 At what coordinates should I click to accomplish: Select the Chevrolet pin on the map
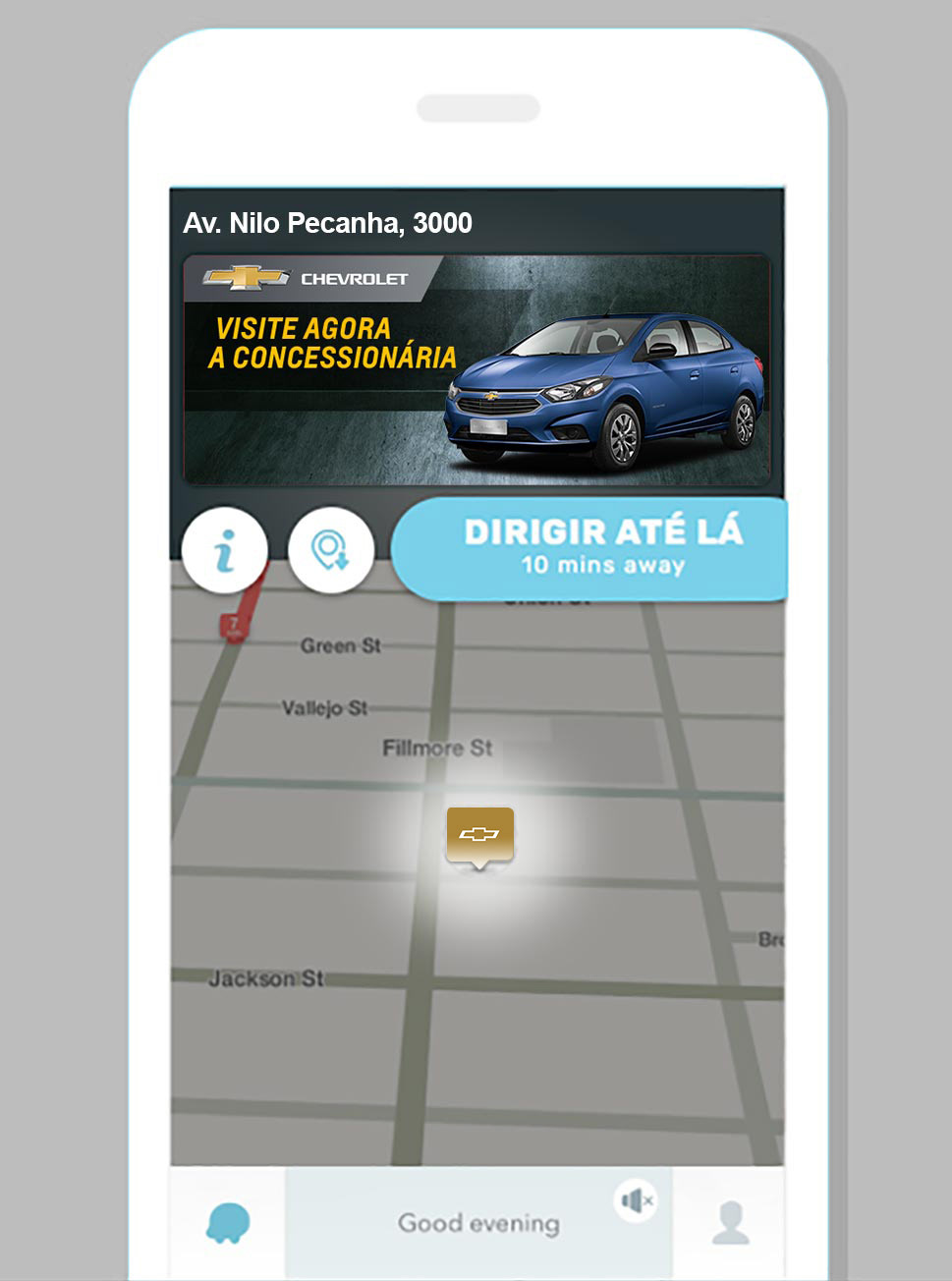[x=479, y=835]
